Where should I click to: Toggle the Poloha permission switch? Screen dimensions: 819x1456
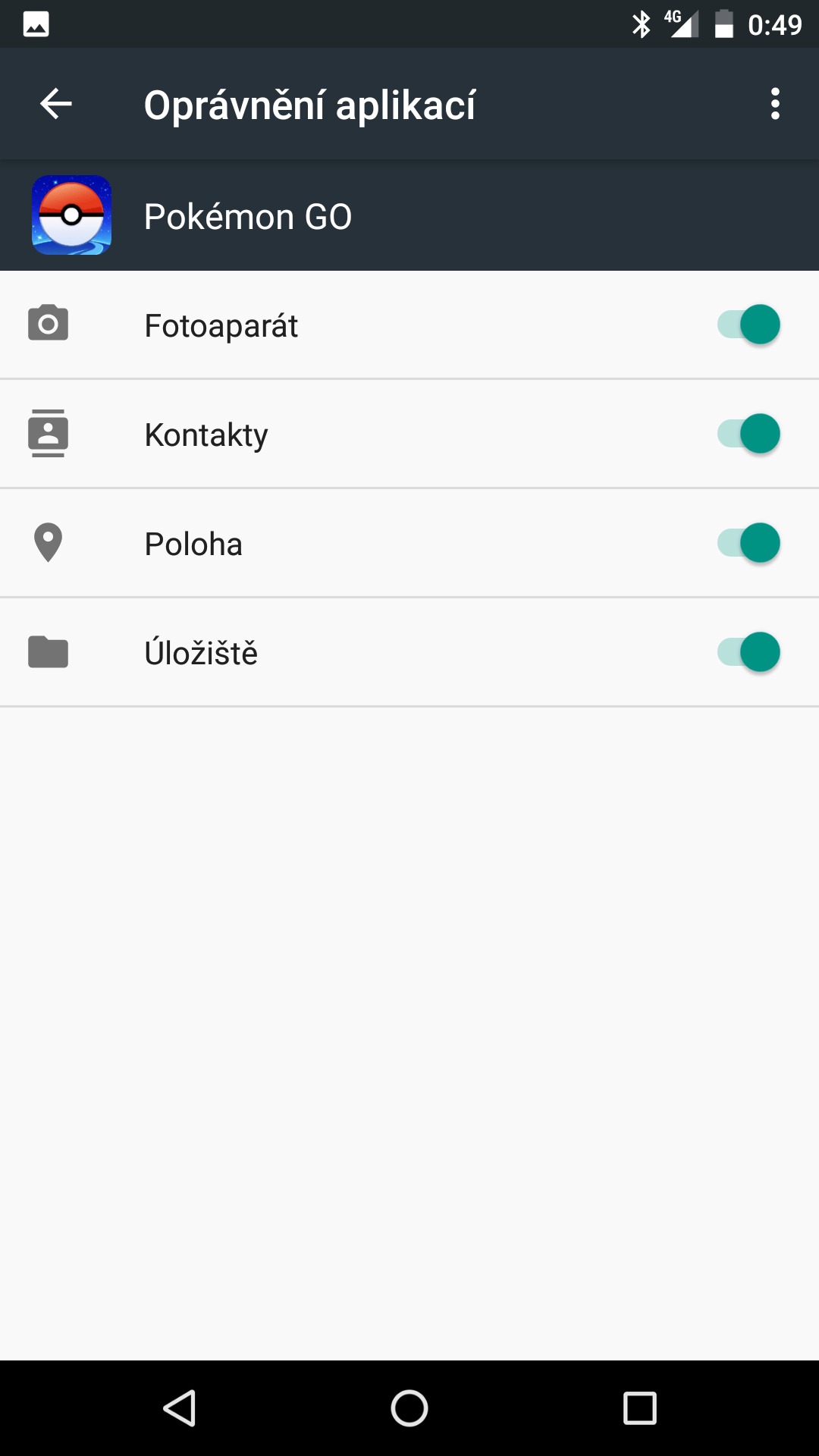pyautogui.click(x=748, y=543)
